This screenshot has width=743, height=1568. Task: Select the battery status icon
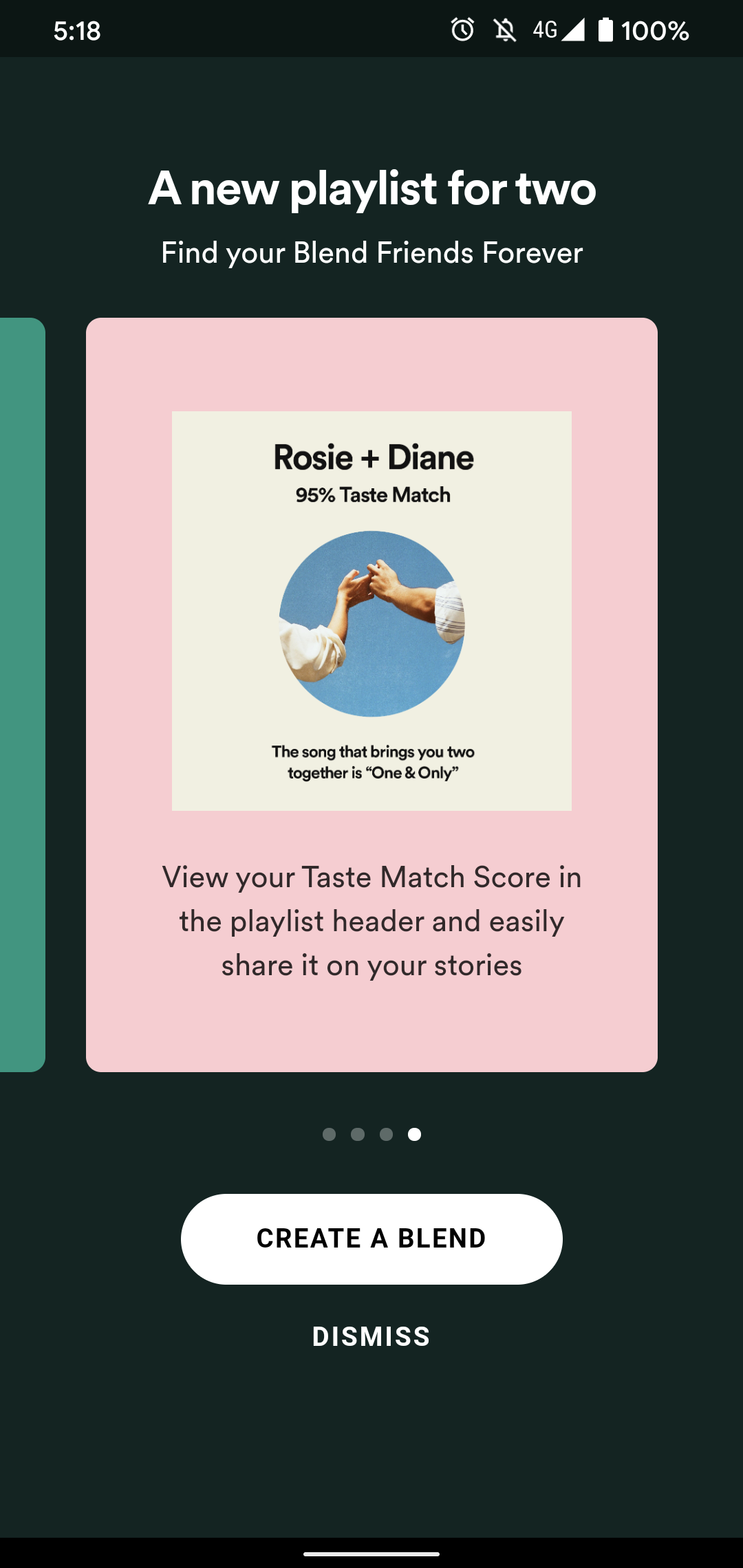pyautogui.click(x=605, y=29)
